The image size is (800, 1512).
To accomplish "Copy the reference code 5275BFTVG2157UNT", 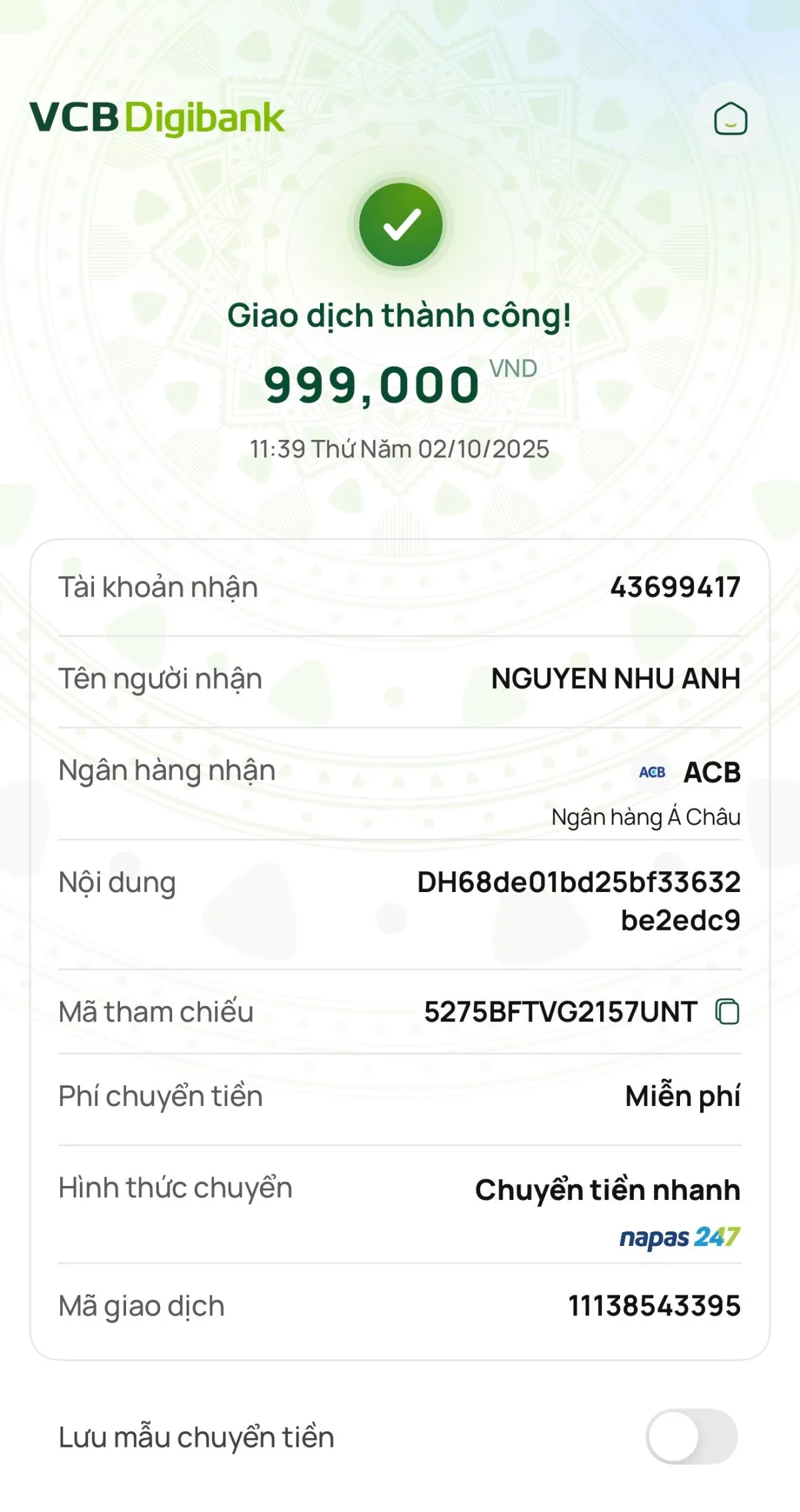I will tap(727, 1011).
